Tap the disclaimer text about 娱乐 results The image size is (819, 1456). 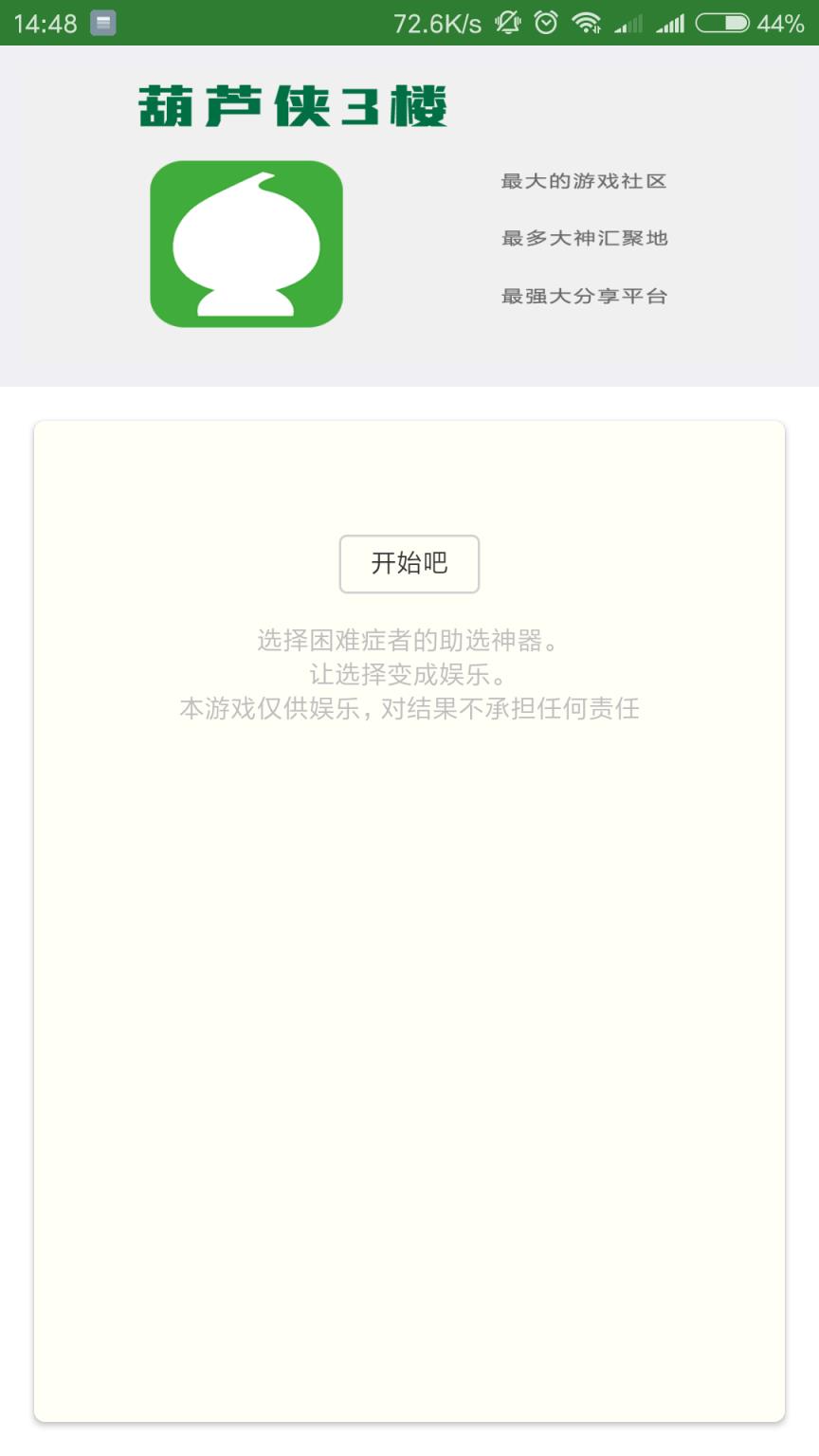click(x=409, y=708)
